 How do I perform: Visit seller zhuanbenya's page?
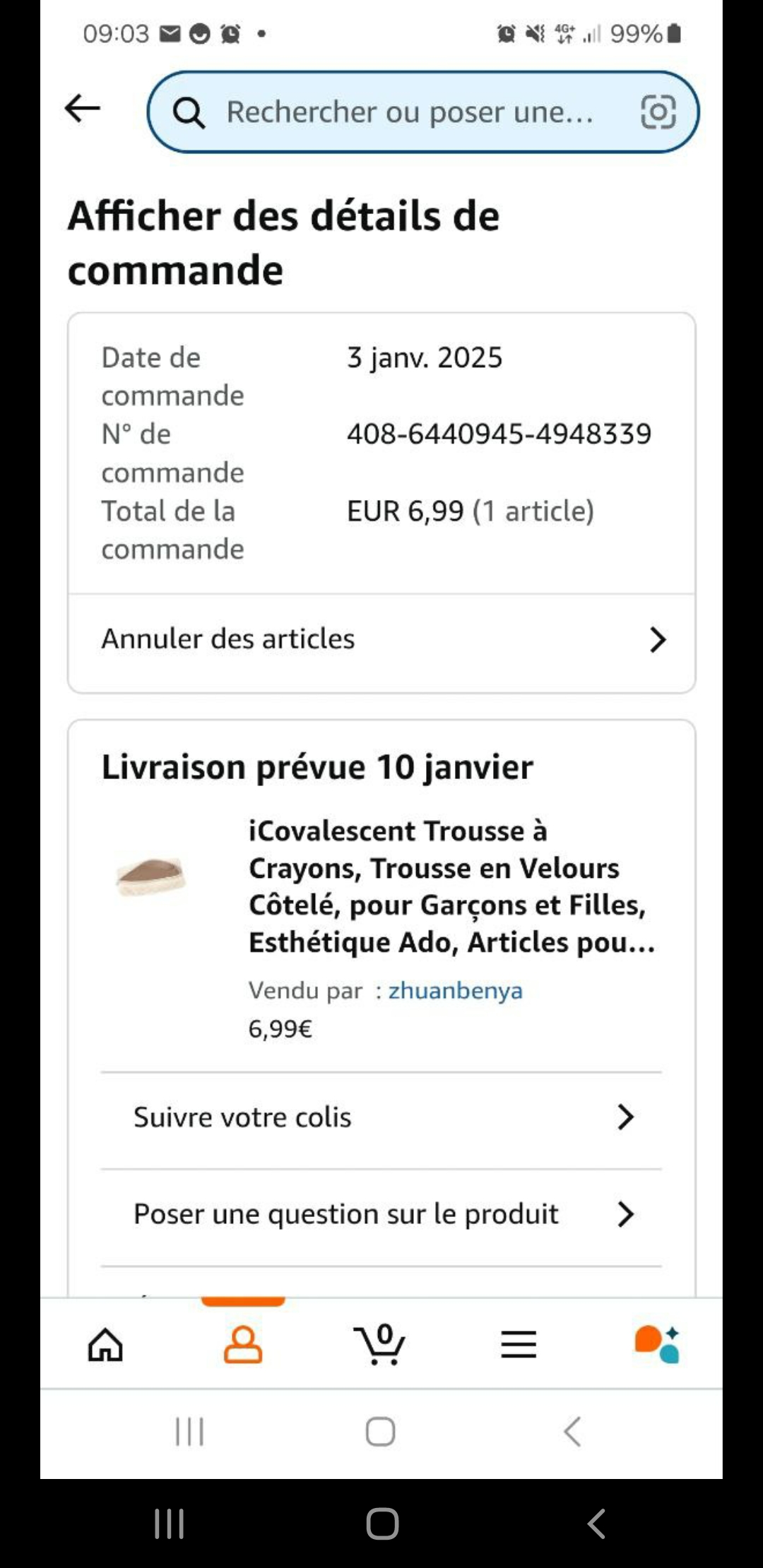tap(456, 990)
